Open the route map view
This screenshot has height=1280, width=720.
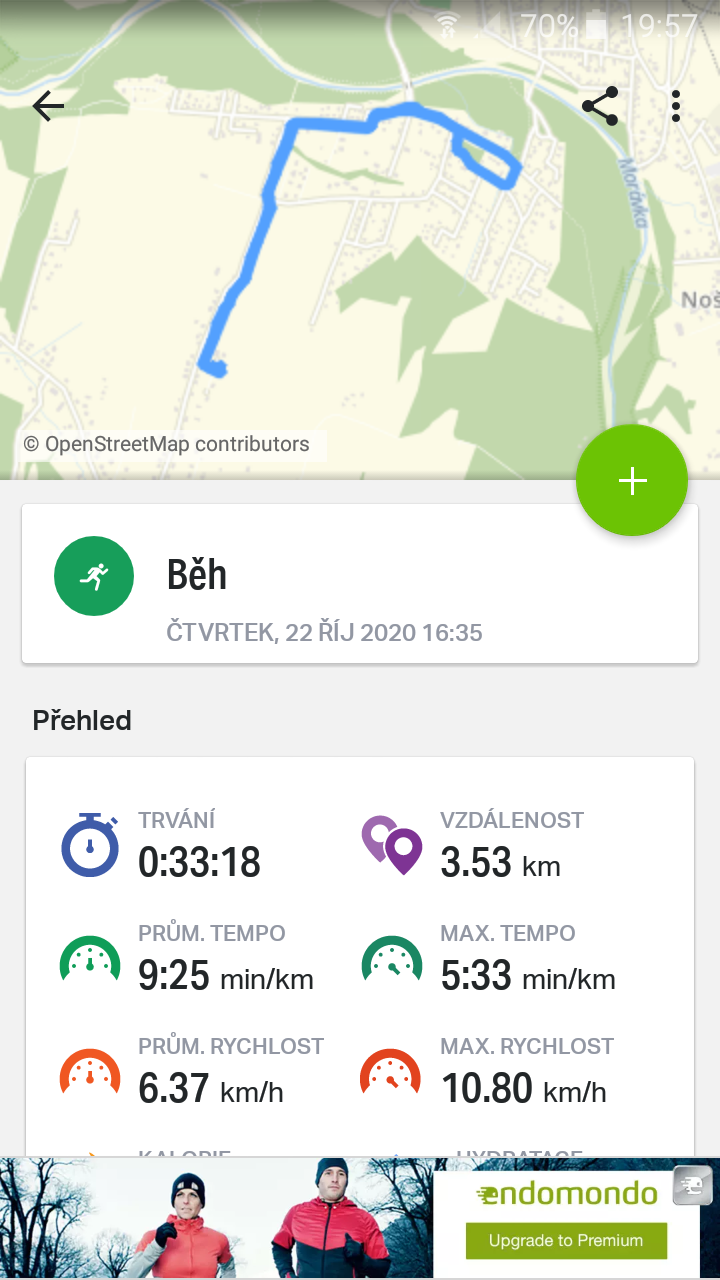[360, 240]
